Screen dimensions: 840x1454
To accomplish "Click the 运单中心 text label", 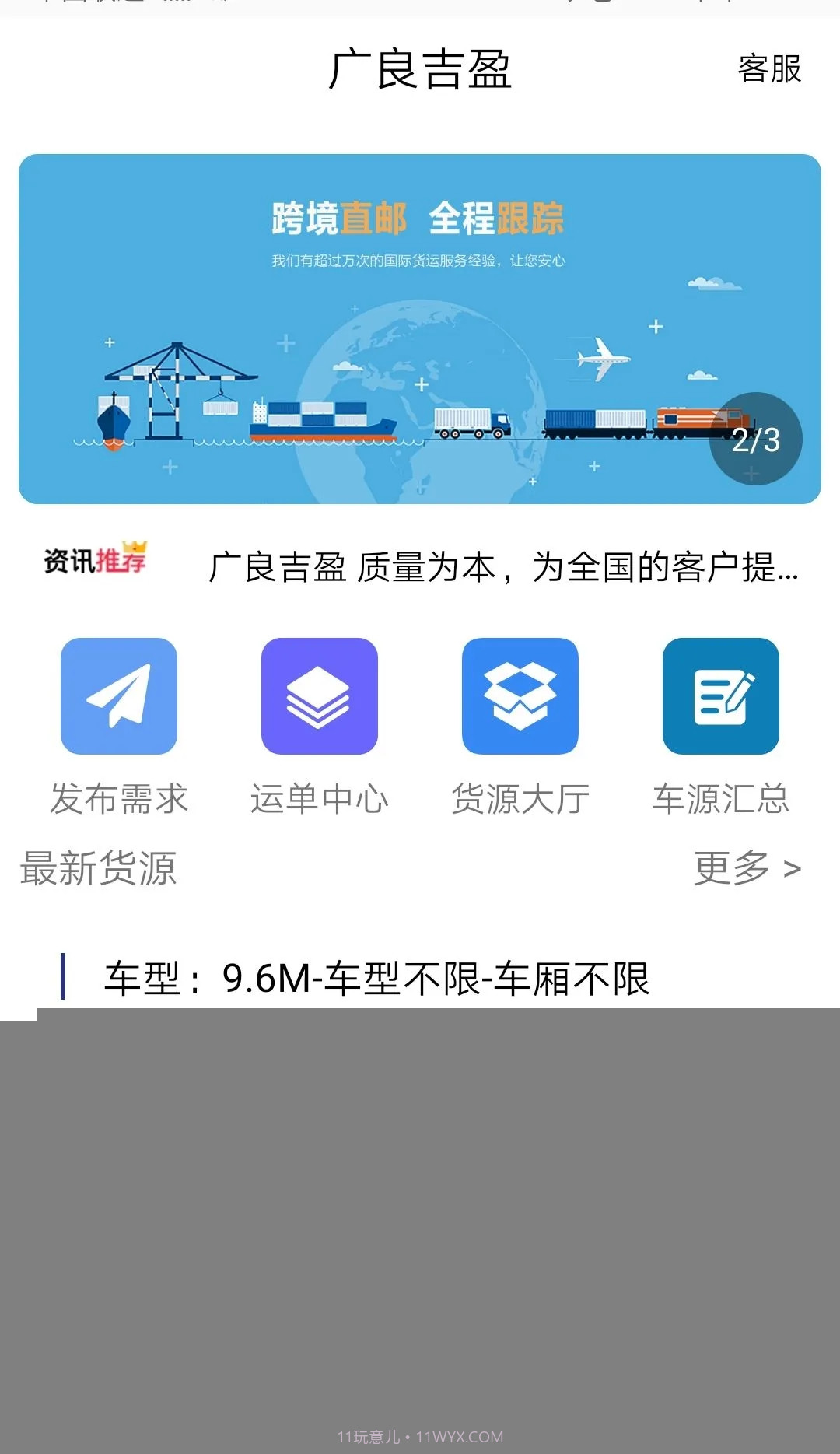I will [320, 797].
